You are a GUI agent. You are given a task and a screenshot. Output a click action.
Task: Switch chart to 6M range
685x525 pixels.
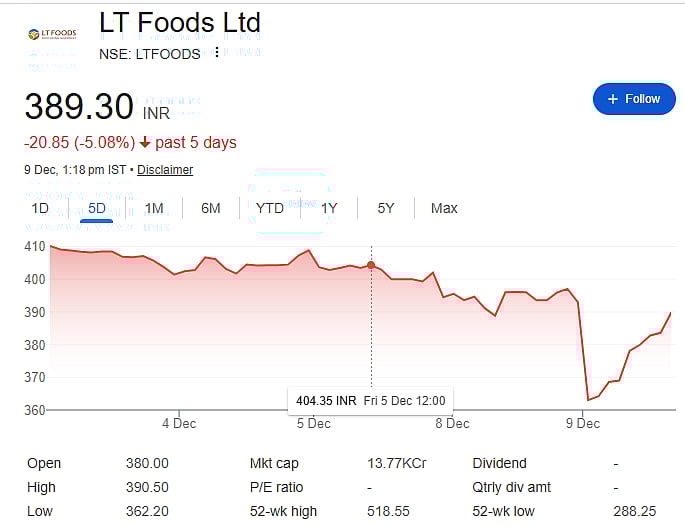coord(210,208)
